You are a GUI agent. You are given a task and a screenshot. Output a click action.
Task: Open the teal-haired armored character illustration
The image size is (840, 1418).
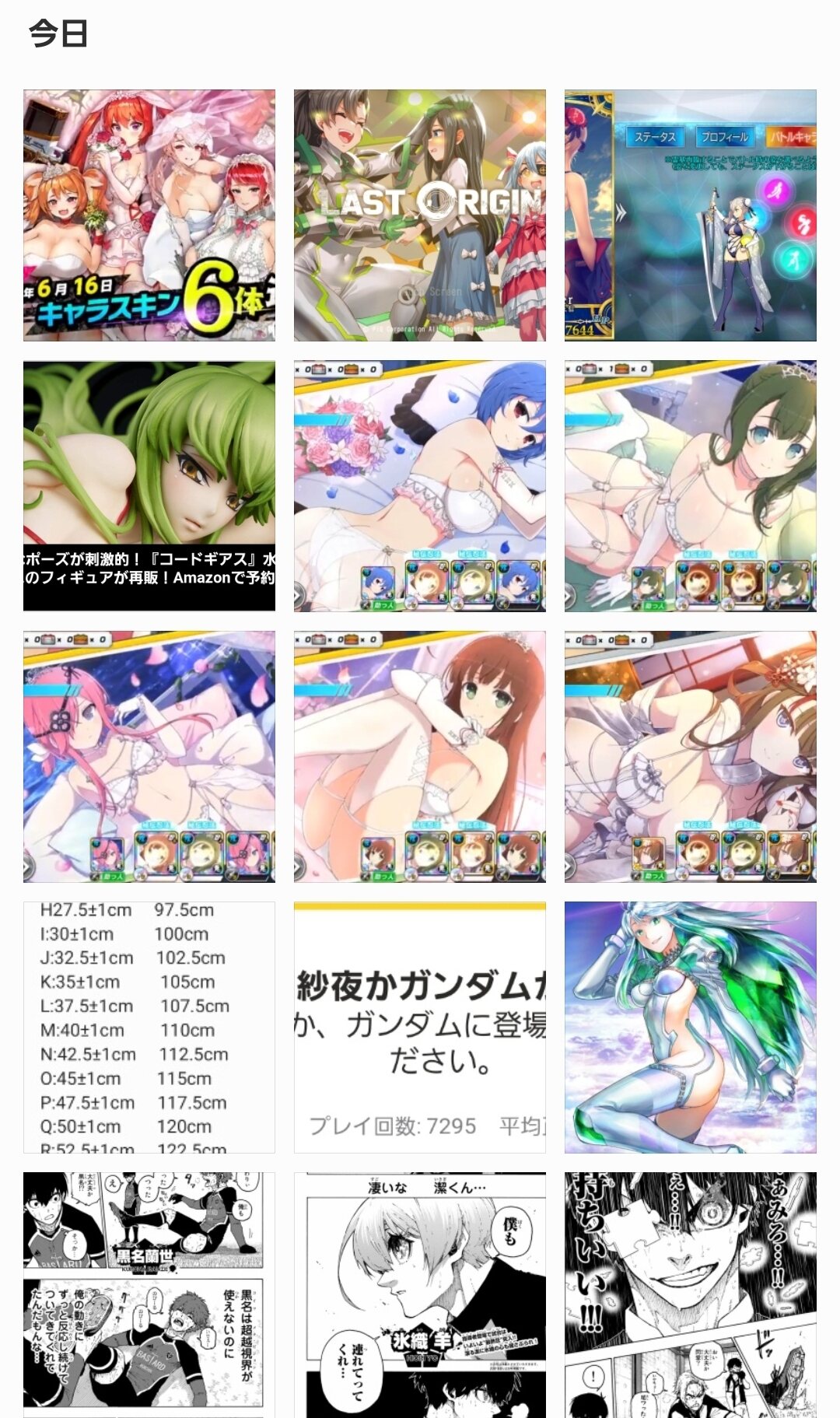click(x=690, y=1027)
